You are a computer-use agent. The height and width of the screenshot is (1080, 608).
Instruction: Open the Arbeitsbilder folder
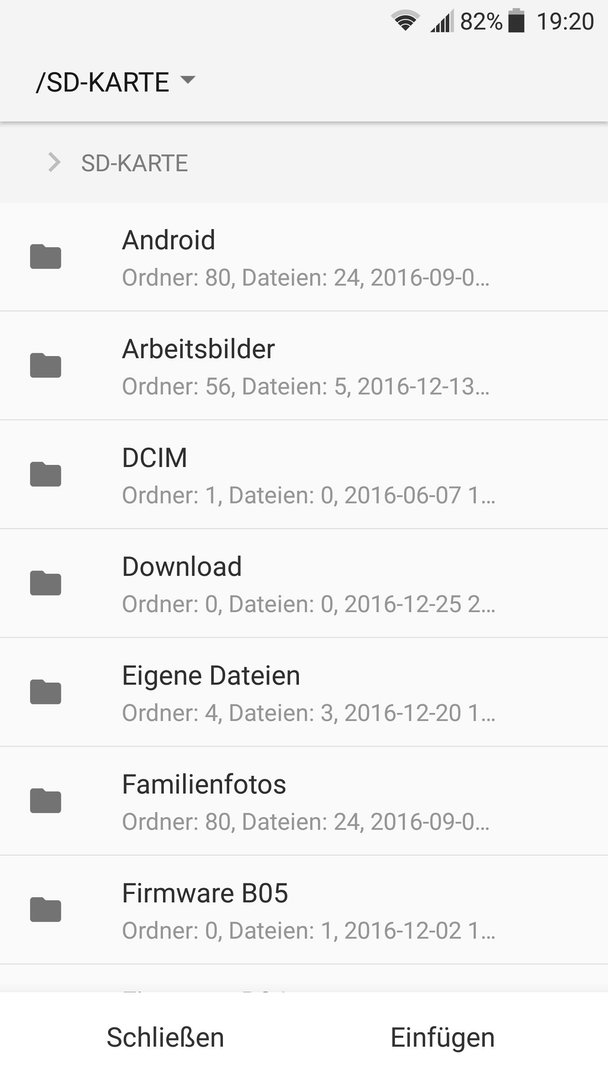[304, 366]
